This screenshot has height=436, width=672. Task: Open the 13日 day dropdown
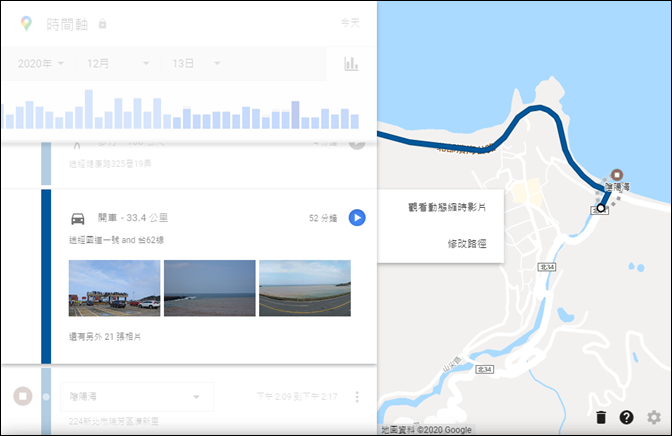195,64
